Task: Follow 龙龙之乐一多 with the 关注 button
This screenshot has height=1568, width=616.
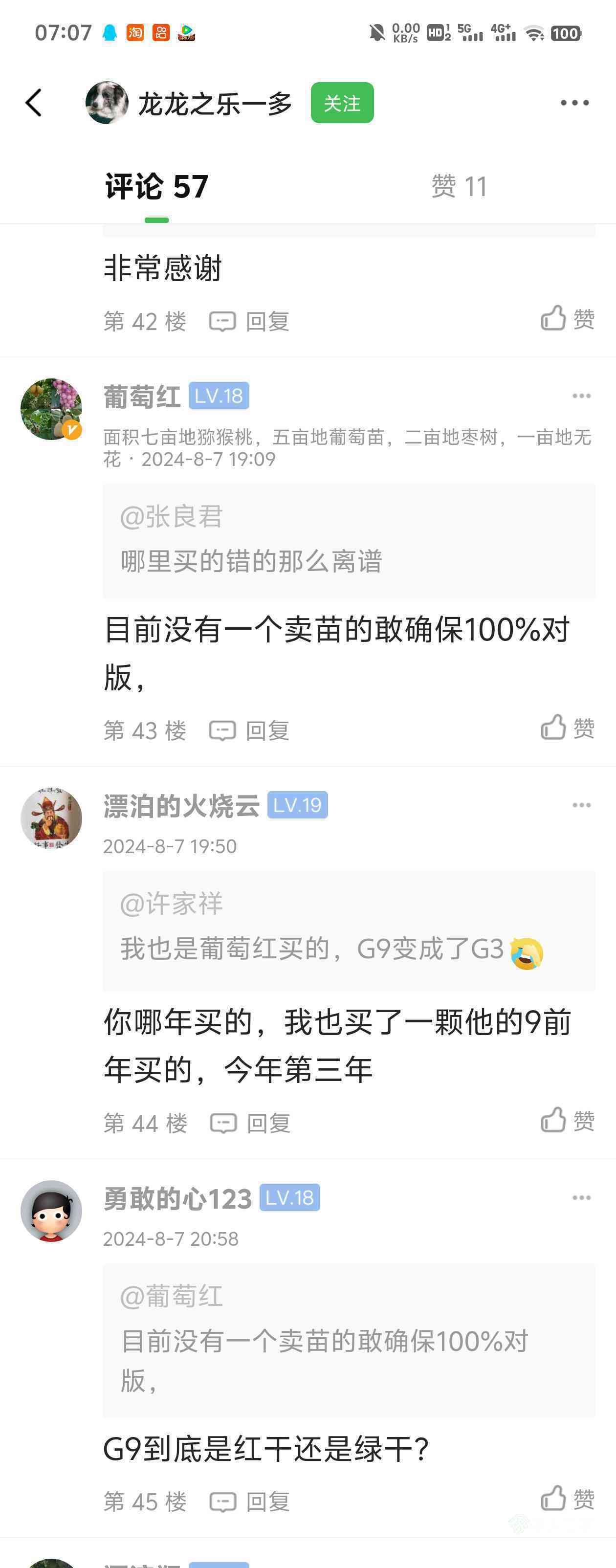Action: (342, 103)
